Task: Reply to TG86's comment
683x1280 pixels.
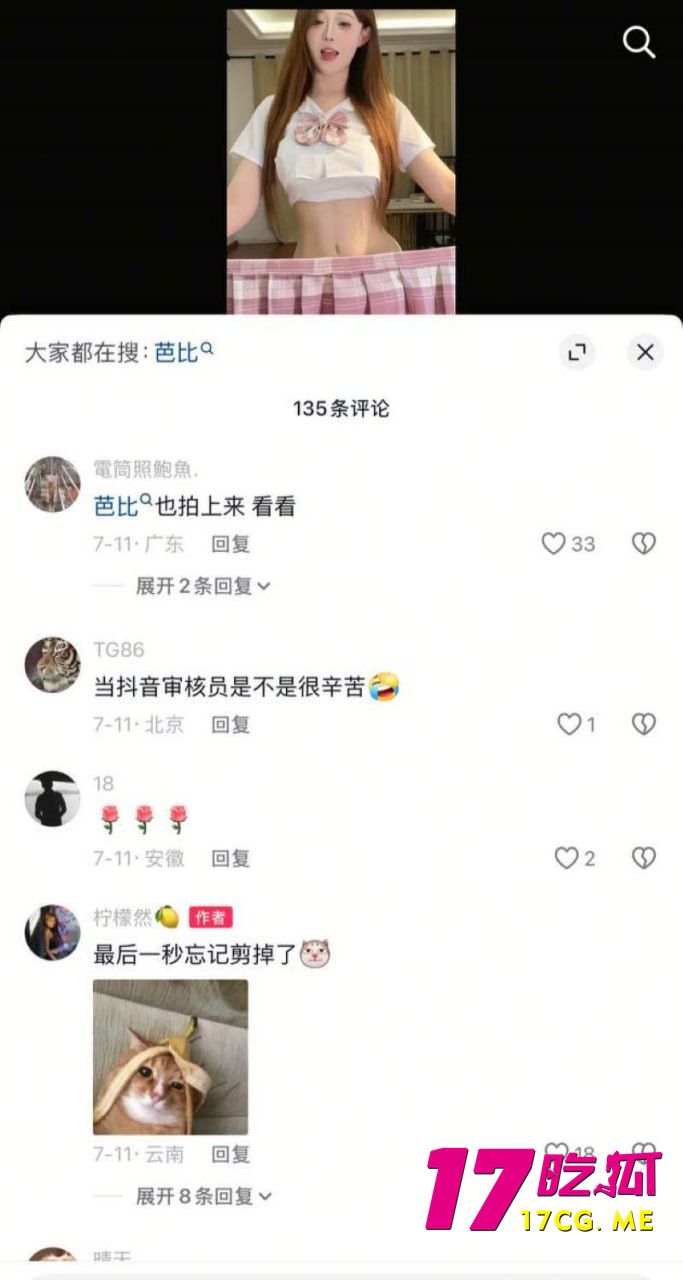Action: click(230, 724)
